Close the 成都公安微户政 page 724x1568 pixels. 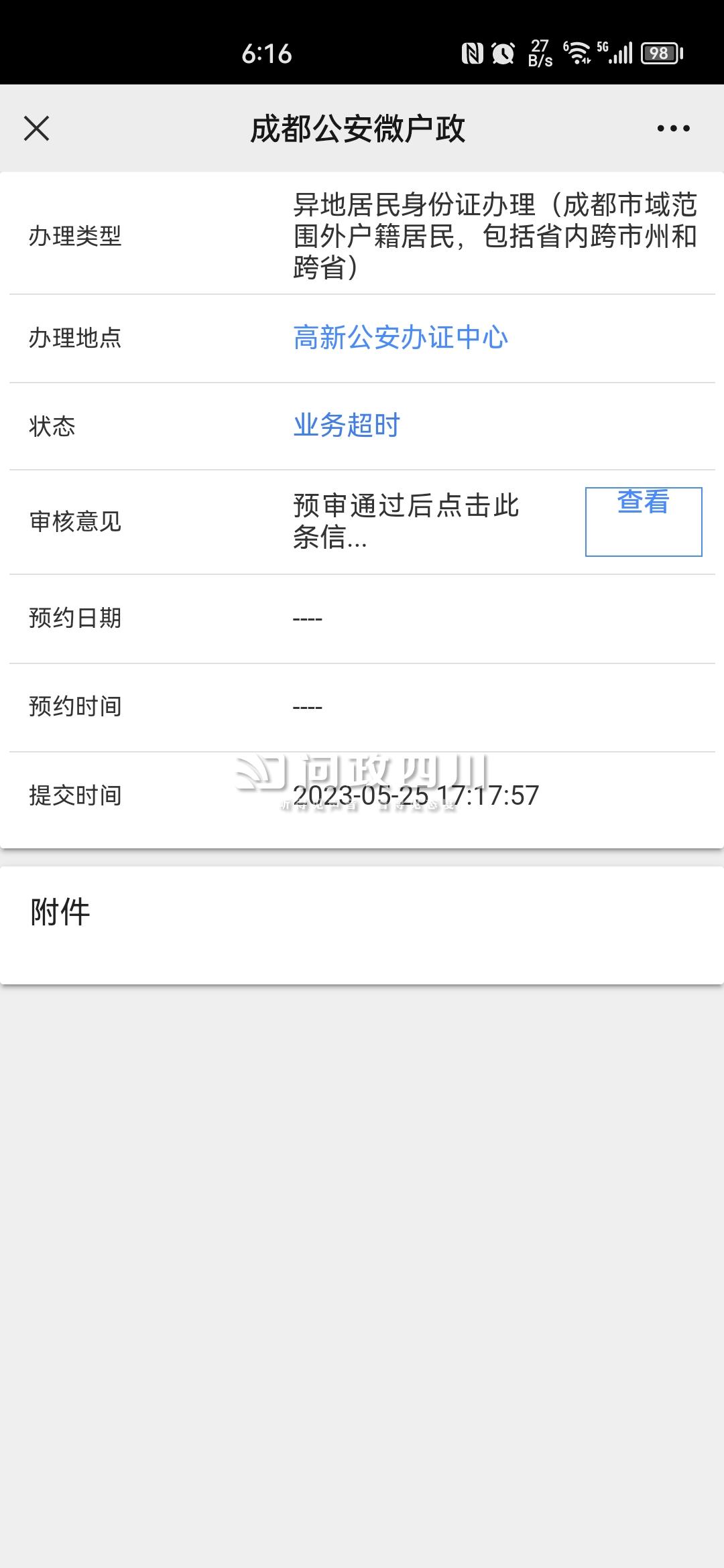click(x=36, y=128)
